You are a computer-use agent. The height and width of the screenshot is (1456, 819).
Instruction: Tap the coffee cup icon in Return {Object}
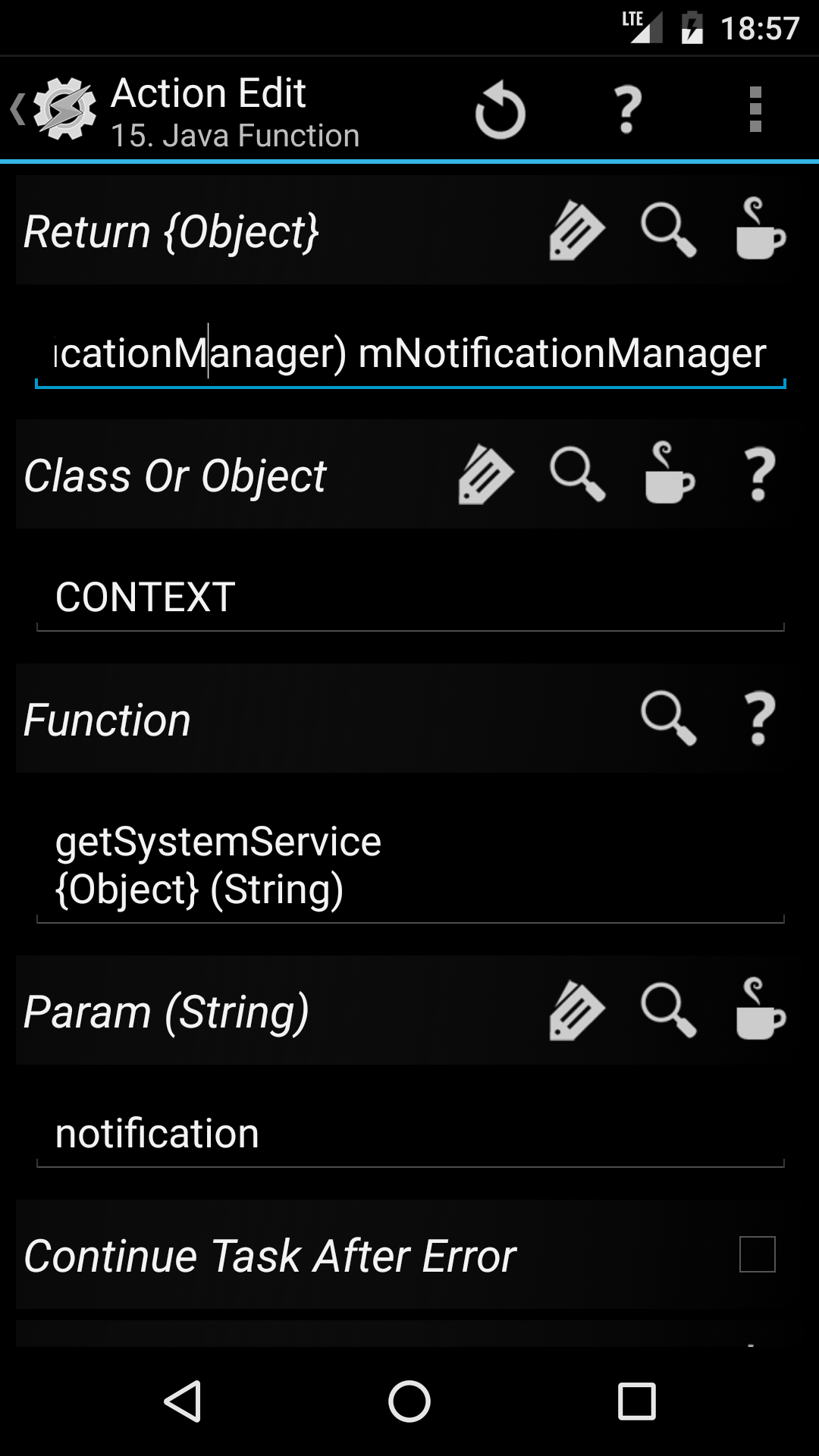[x=761, y=229]
